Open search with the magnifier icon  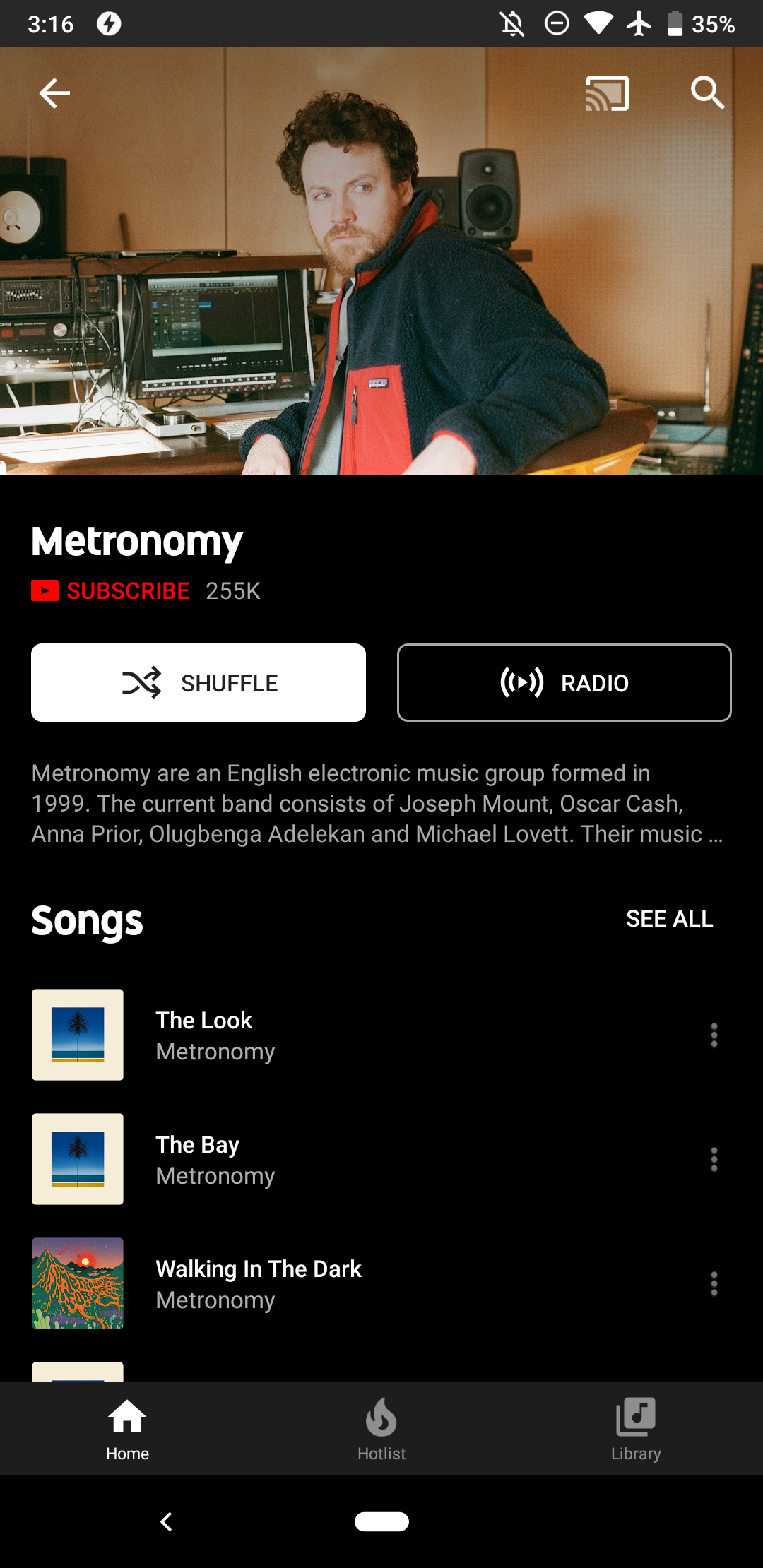(707, 93)
